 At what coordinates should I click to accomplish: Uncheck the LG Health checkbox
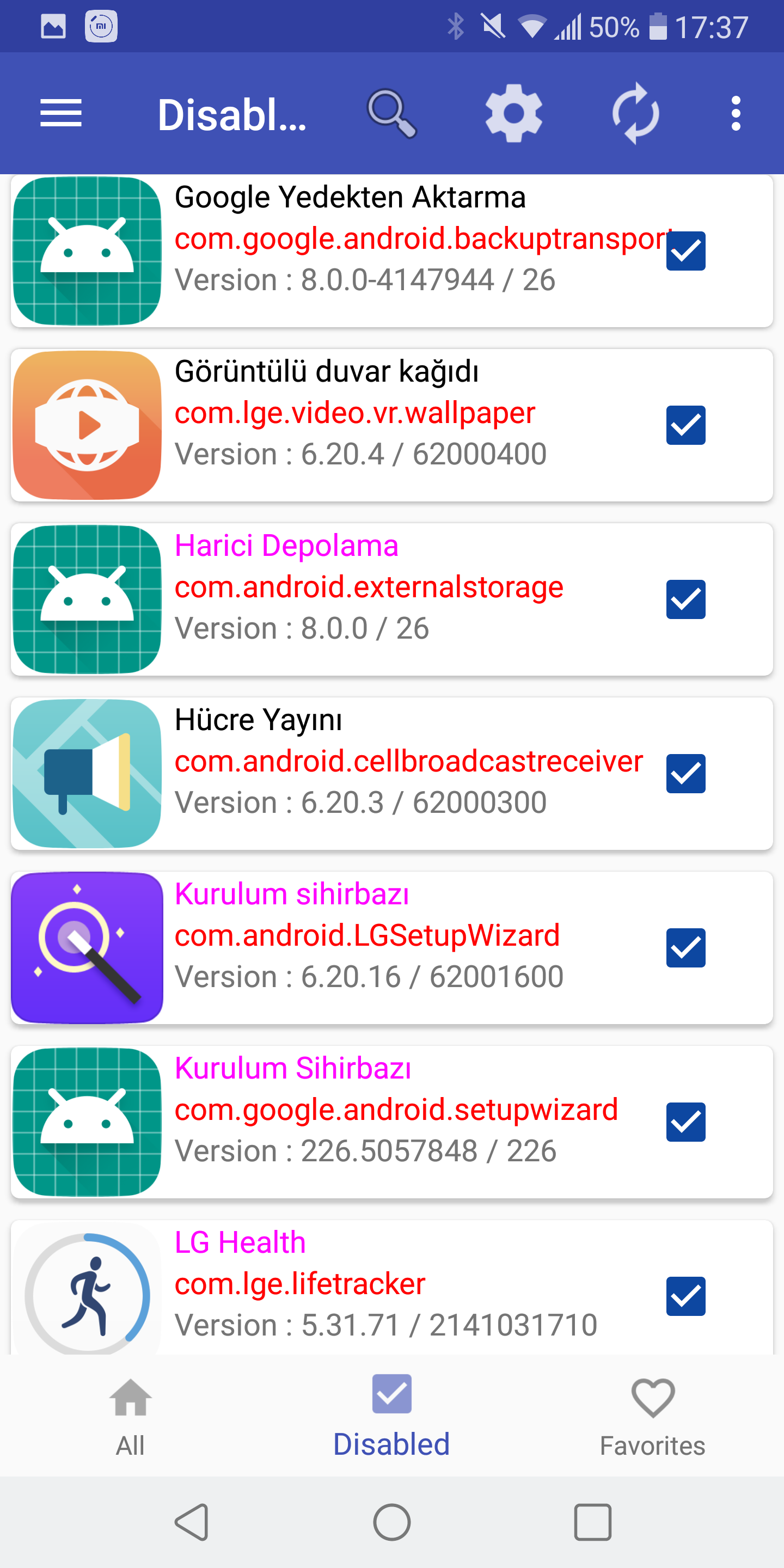pyautogui.click(x=685, y=1296)
